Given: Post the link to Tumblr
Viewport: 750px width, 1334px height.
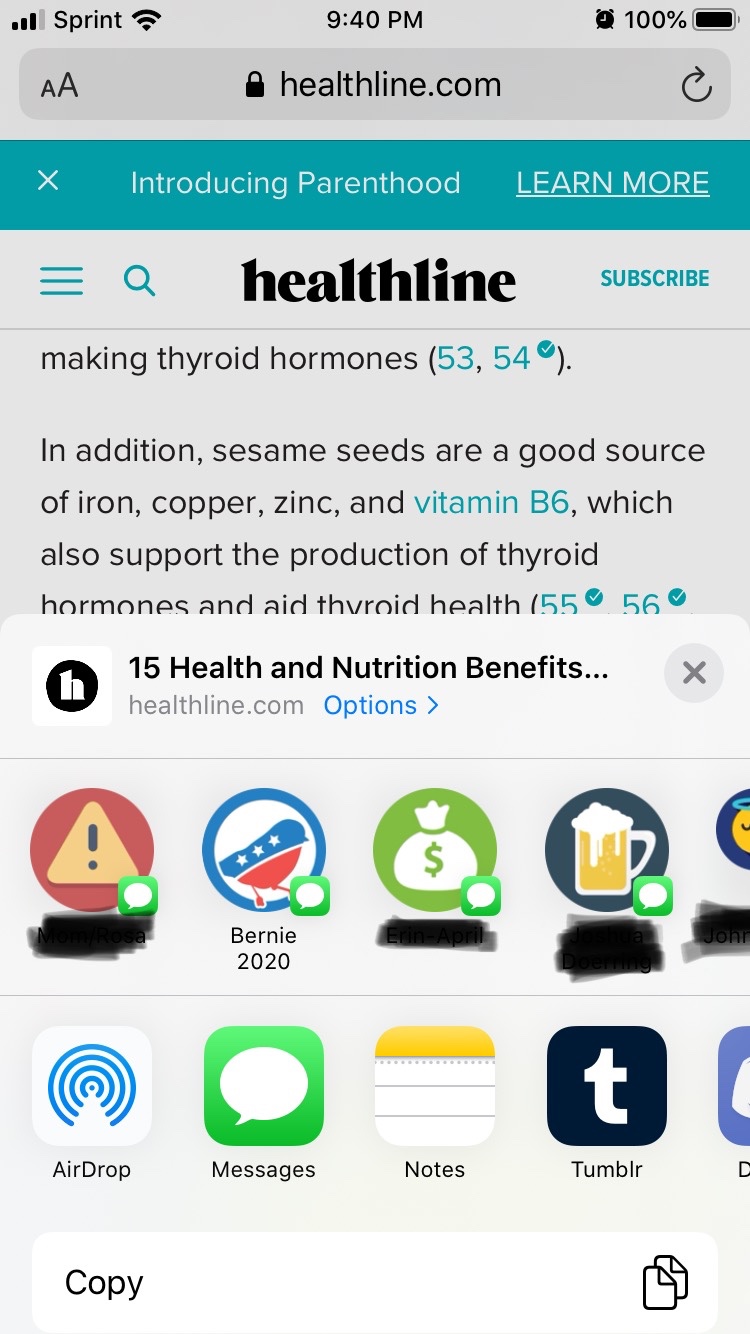Looking at the screenshot, I should point(606,1086).
